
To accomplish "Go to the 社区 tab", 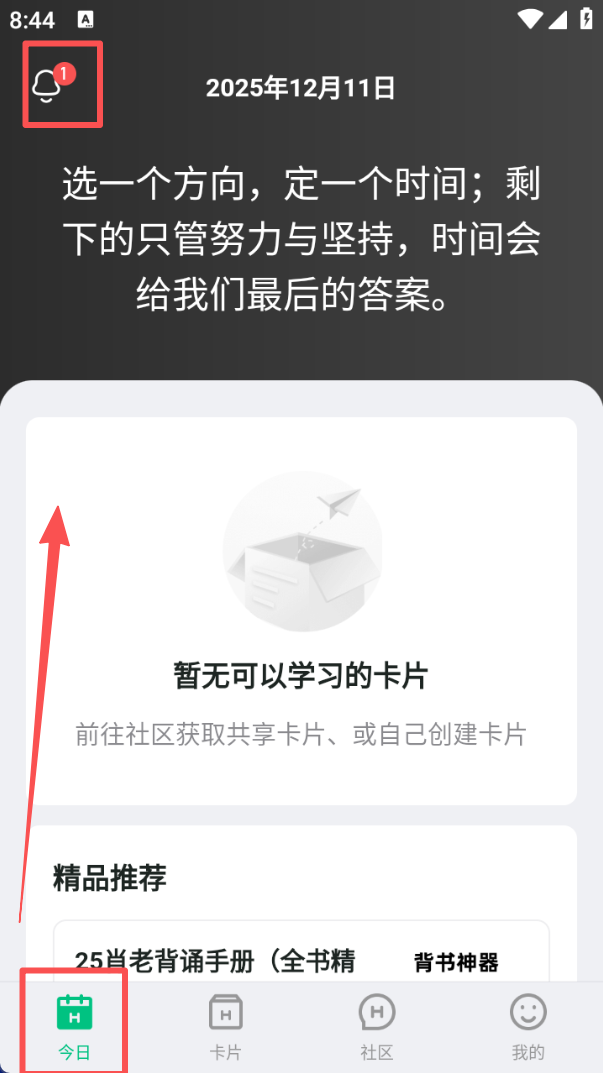I will pos(377,1023).
